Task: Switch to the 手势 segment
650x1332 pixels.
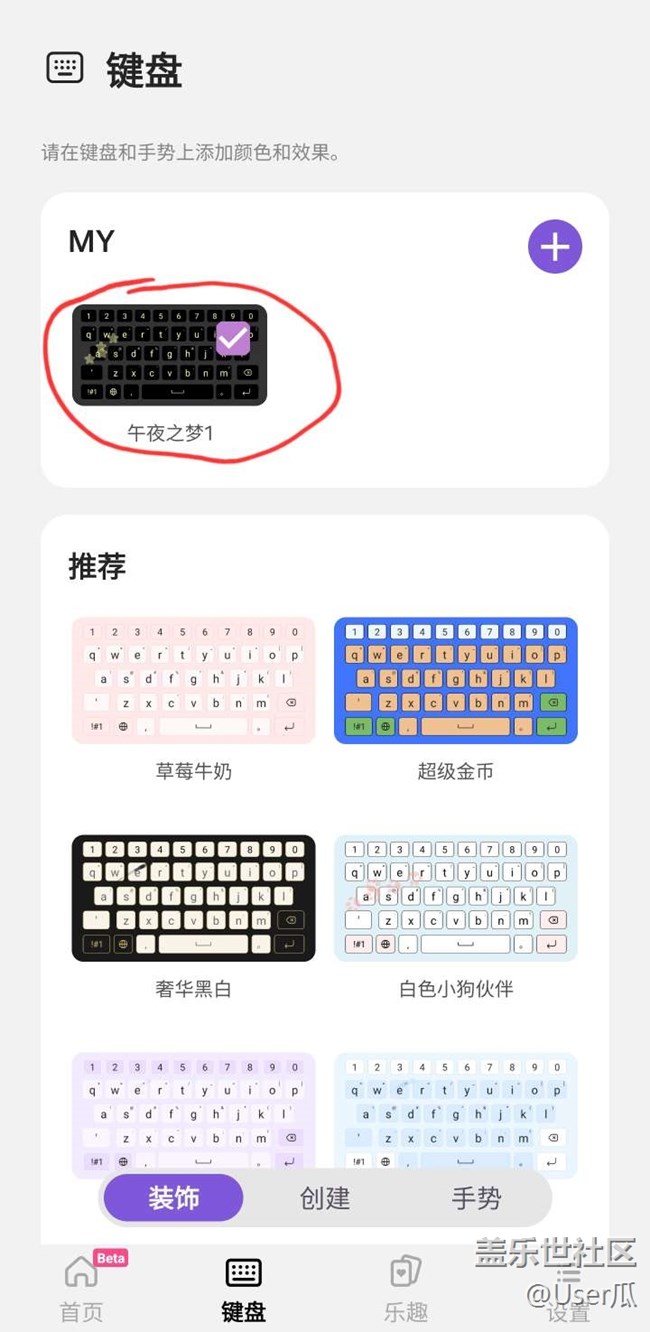Action: click(475, 1198)
